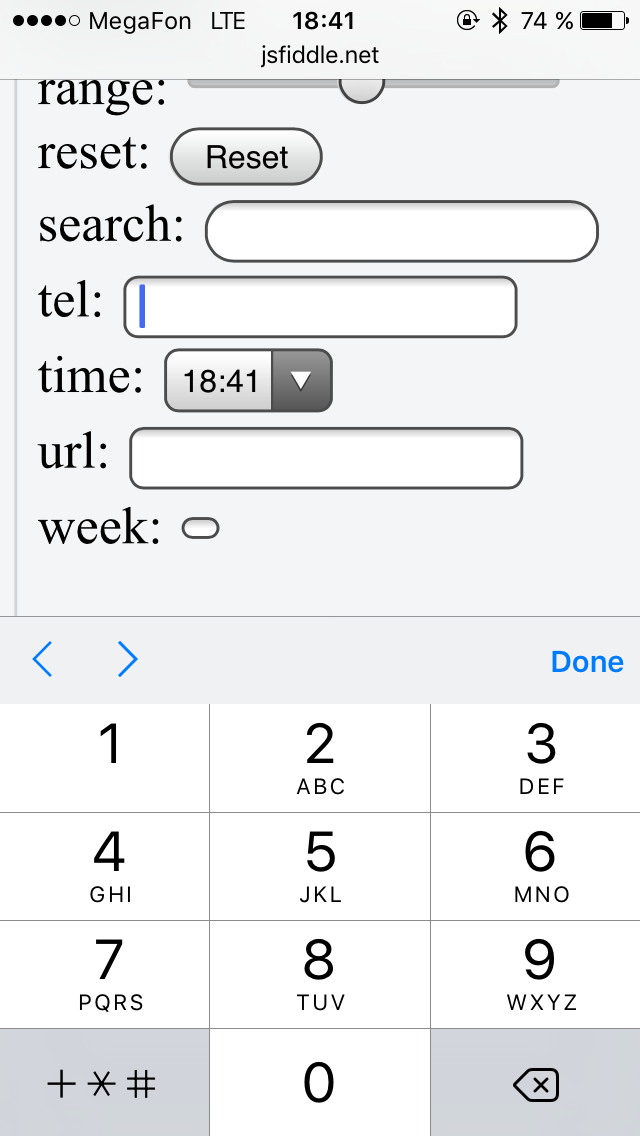Enter digit 5 on the keypad
Screen dimensions: 640x1136
click(320, 866)
